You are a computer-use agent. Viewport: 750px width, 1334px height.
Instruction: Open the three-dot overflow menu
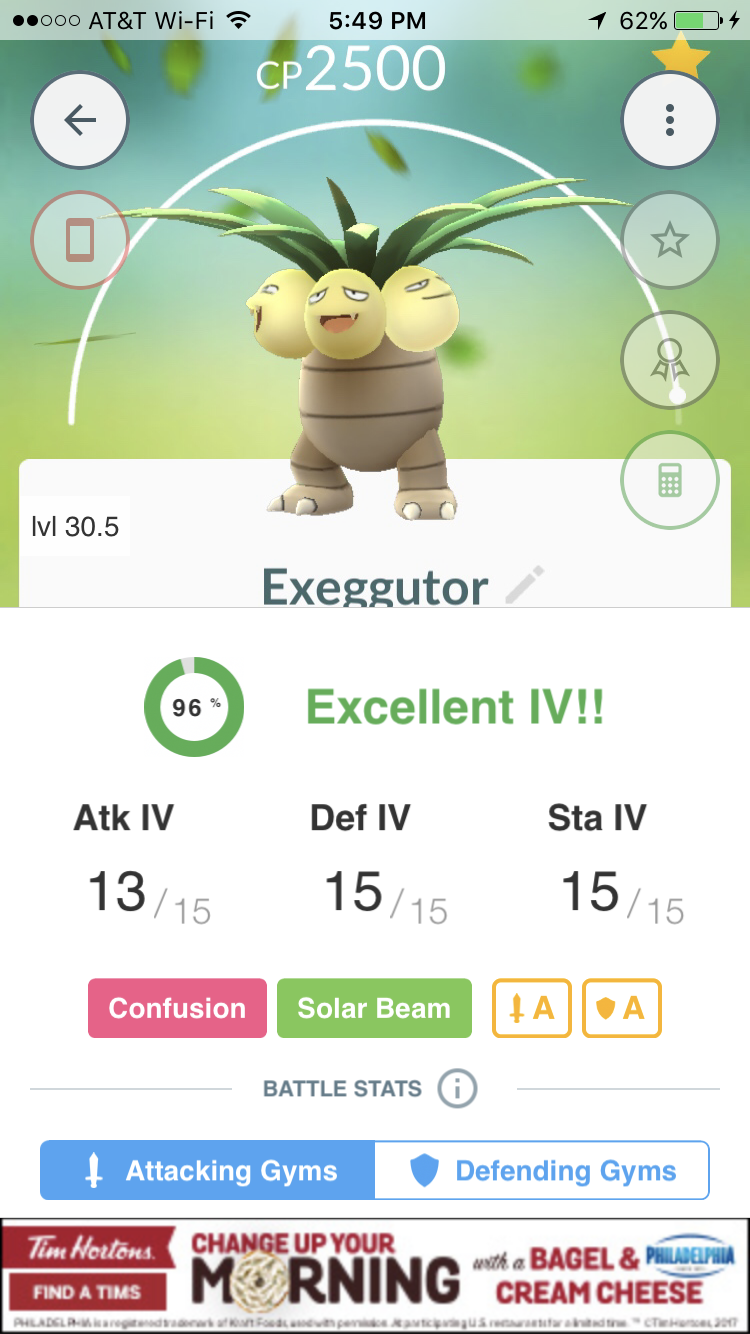pyautogui.click(x=670, y=121)
